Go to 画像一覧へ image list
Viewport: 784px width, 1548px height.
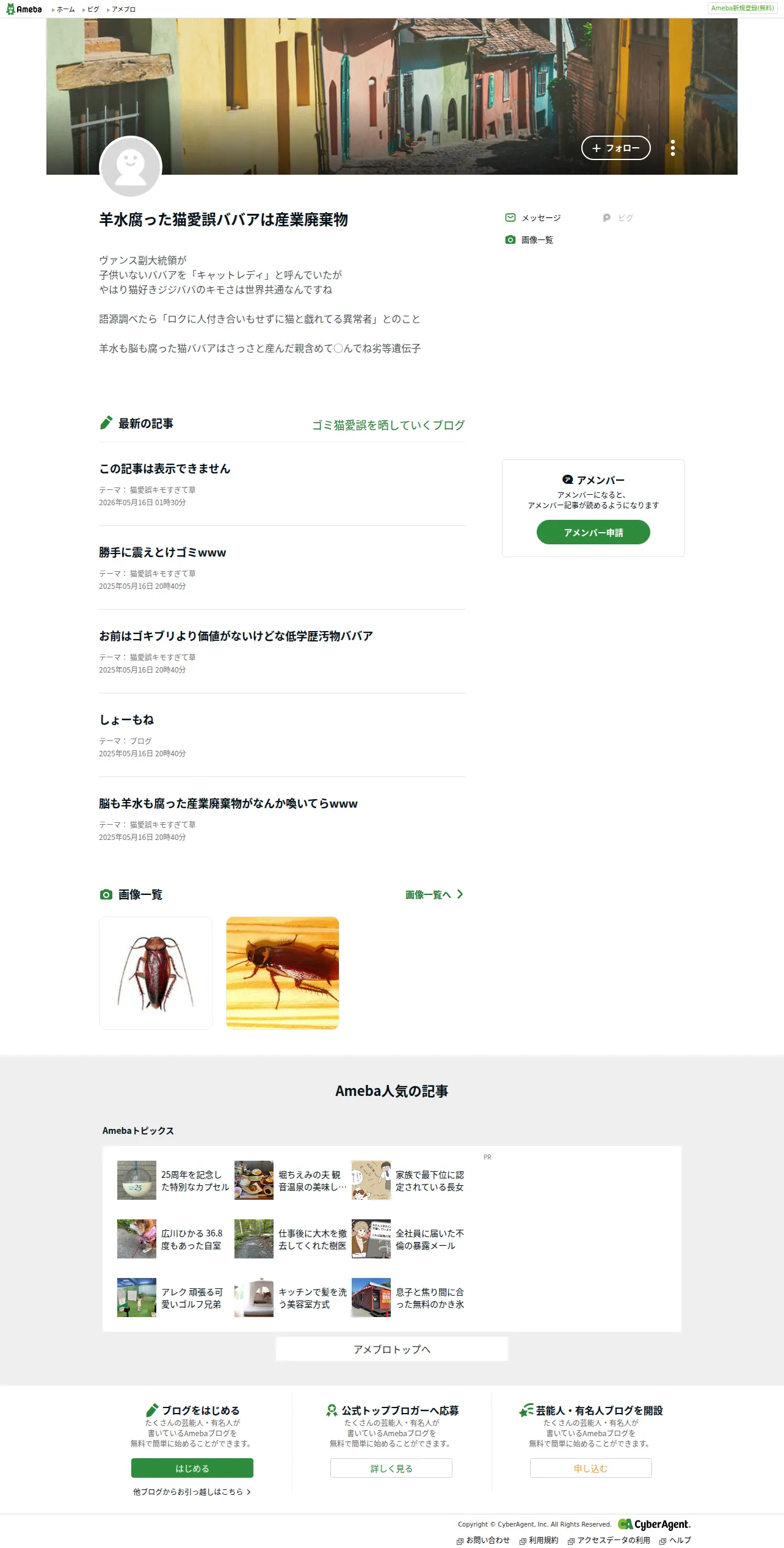click(434, 894)
